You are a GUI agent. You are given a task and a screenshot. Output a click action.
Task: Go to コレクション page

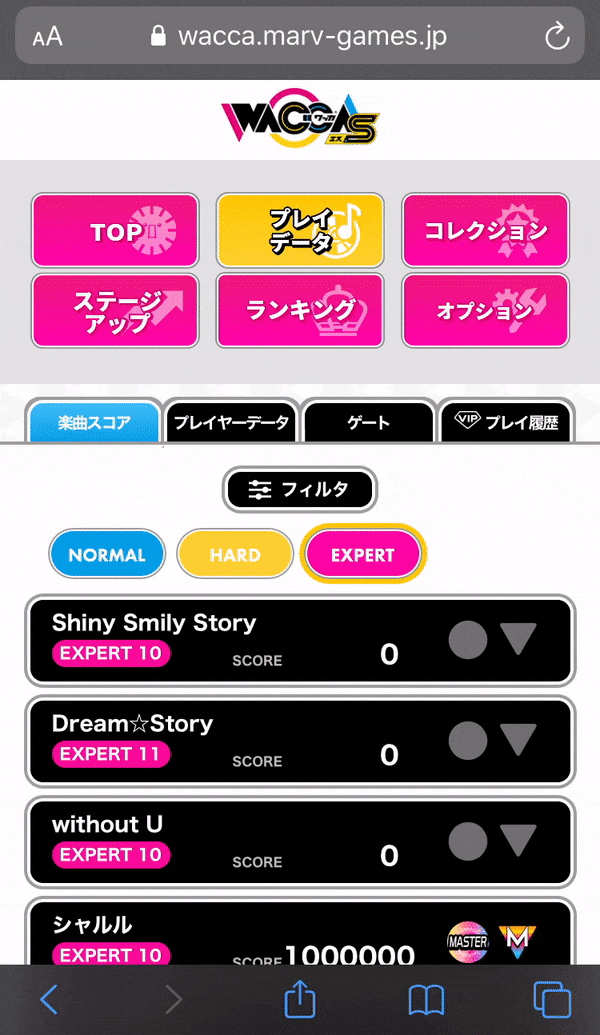485,232
